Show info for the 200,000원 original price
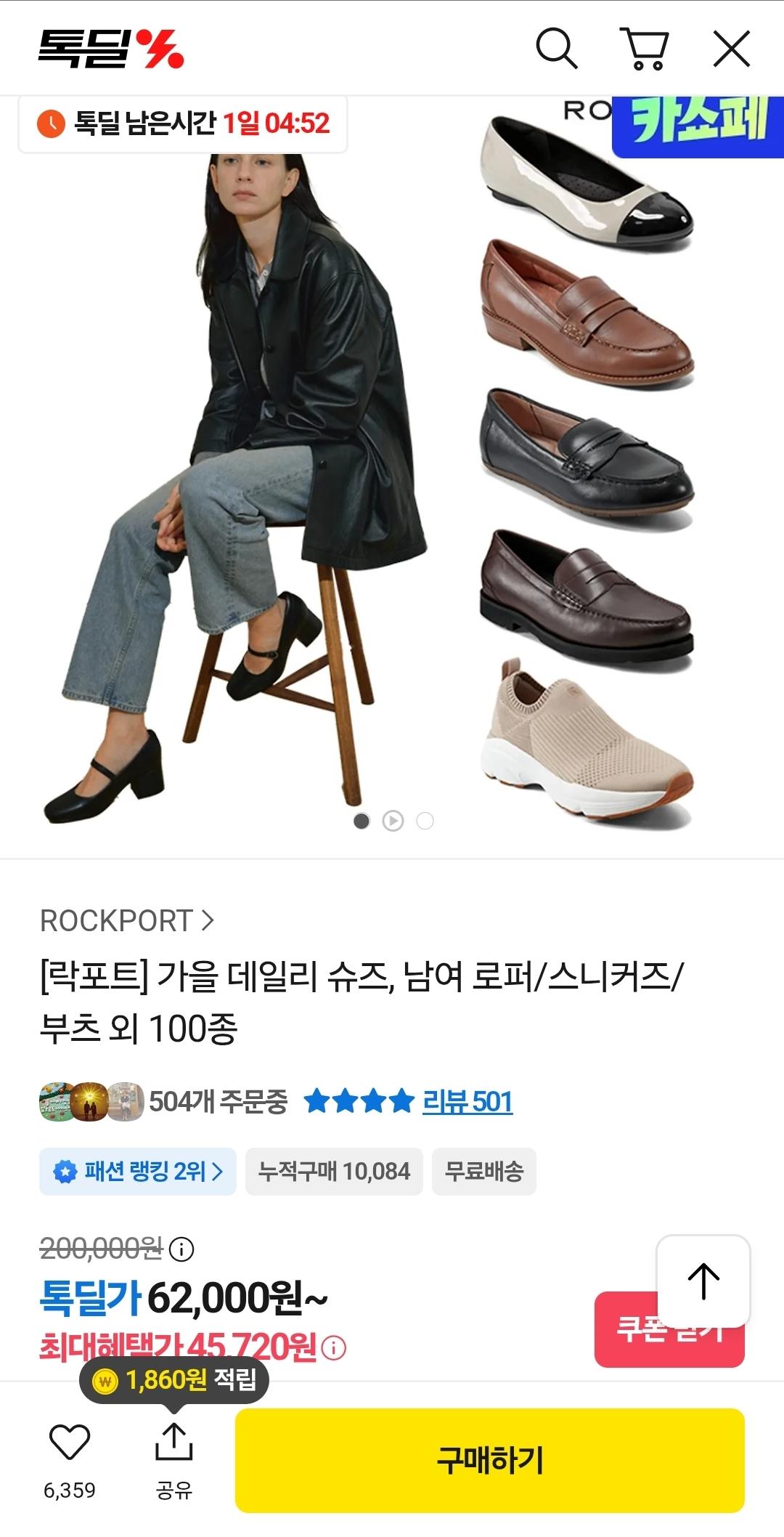 click(x=181, y=1249)
